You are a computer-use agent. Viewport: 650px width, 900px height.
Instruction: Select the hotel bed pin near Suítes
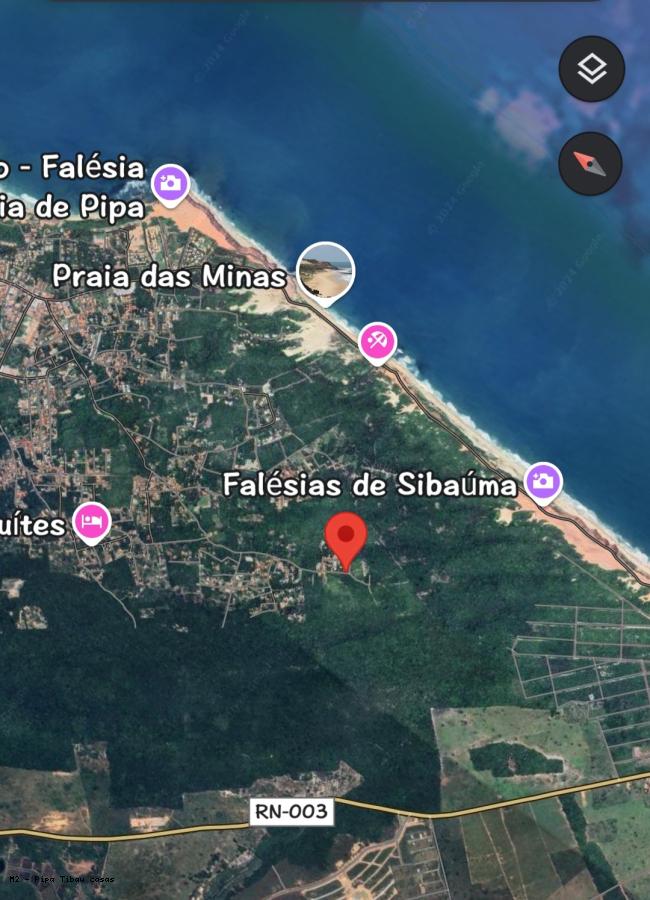point(92,521)
